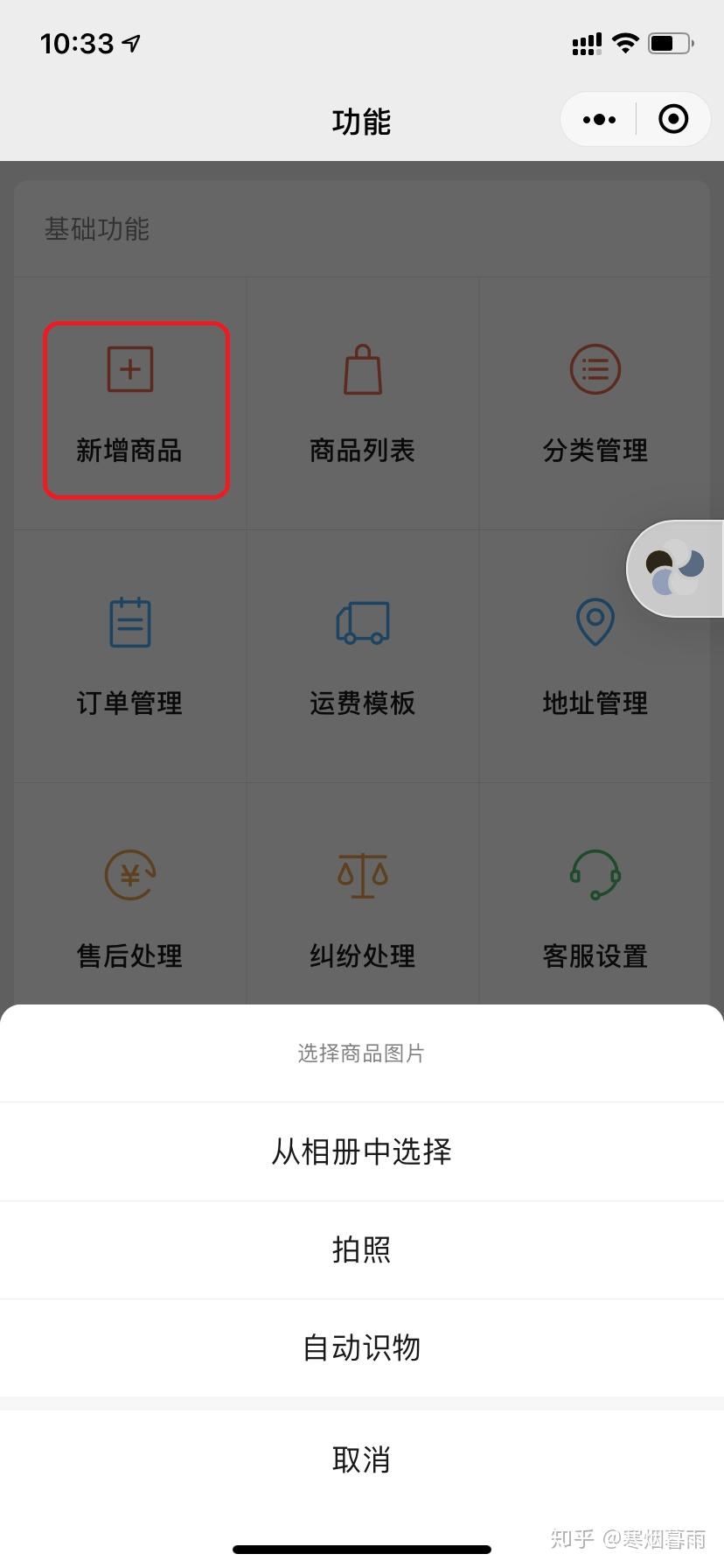Select 拍照 to take a photo
This screenshot has height=1568, width=724.
click(x=362, y=1249)
